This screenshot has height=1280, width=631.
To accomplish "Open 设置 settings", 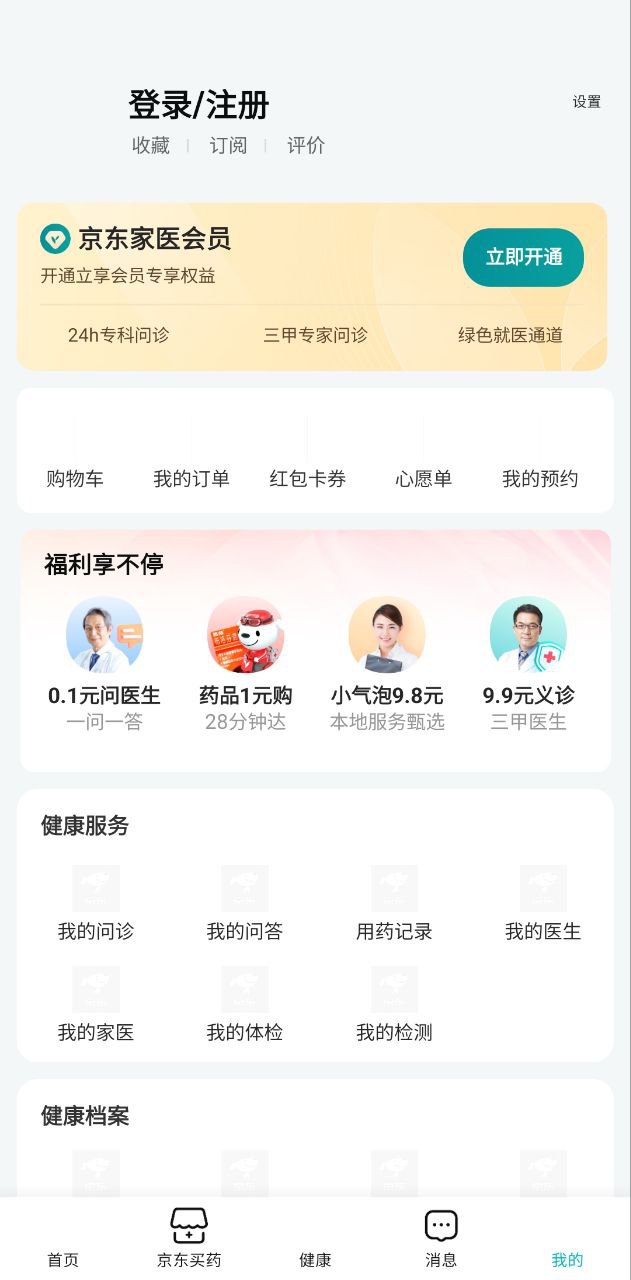I will tap(586, 102).
